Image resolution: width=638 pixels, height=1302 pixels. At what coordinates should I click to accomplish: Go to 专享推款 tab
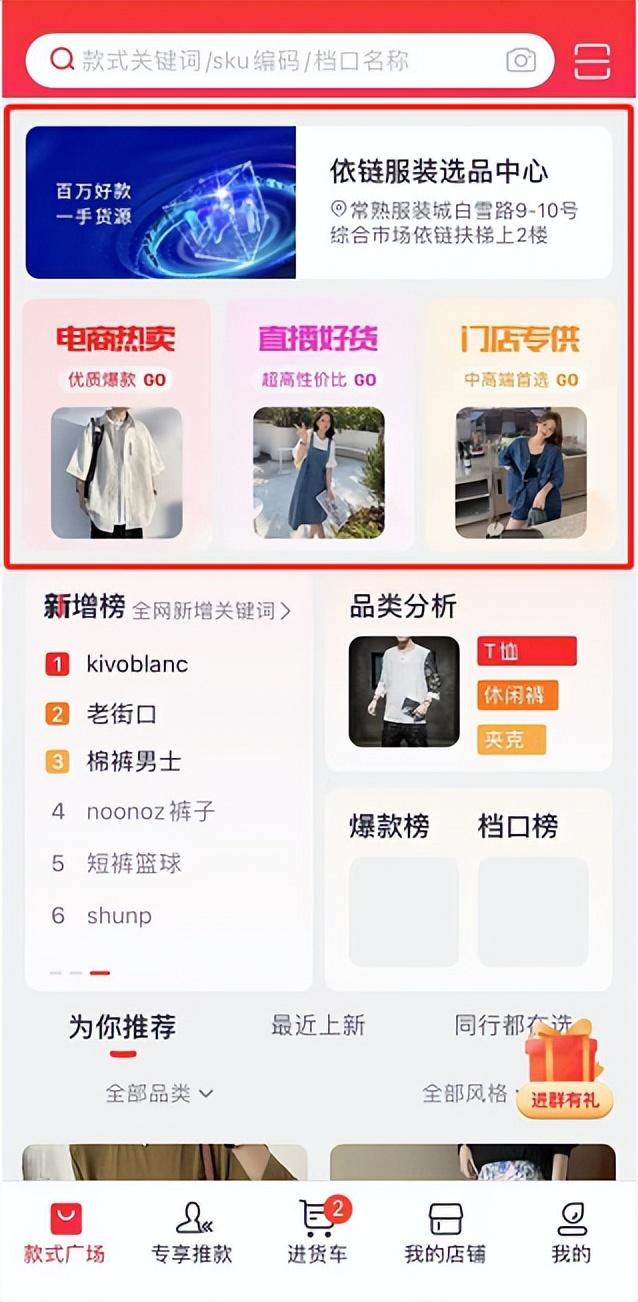pyautogui.click(x=192, y=1234)
